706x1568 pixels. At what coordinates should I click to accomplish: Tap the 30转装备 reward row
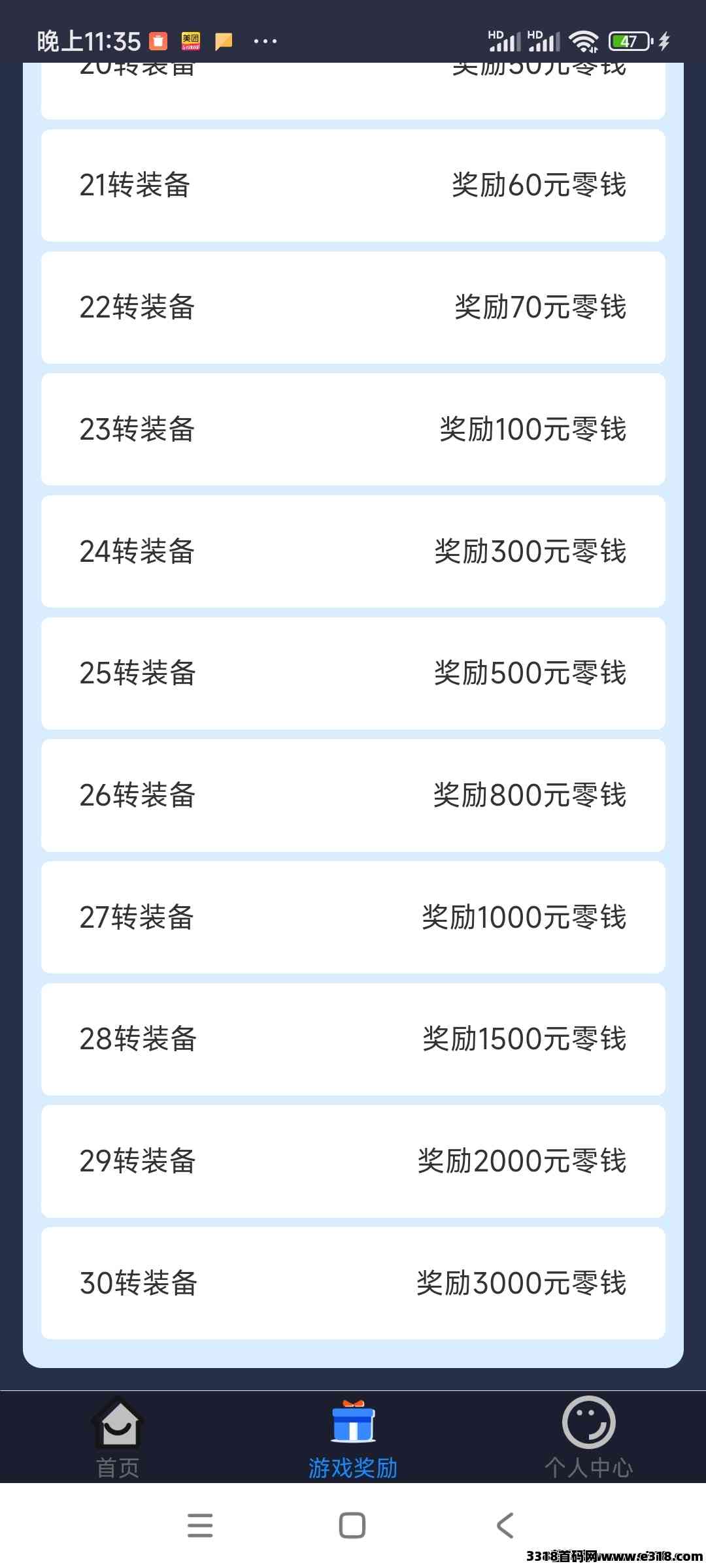(x=353, y=1283)
